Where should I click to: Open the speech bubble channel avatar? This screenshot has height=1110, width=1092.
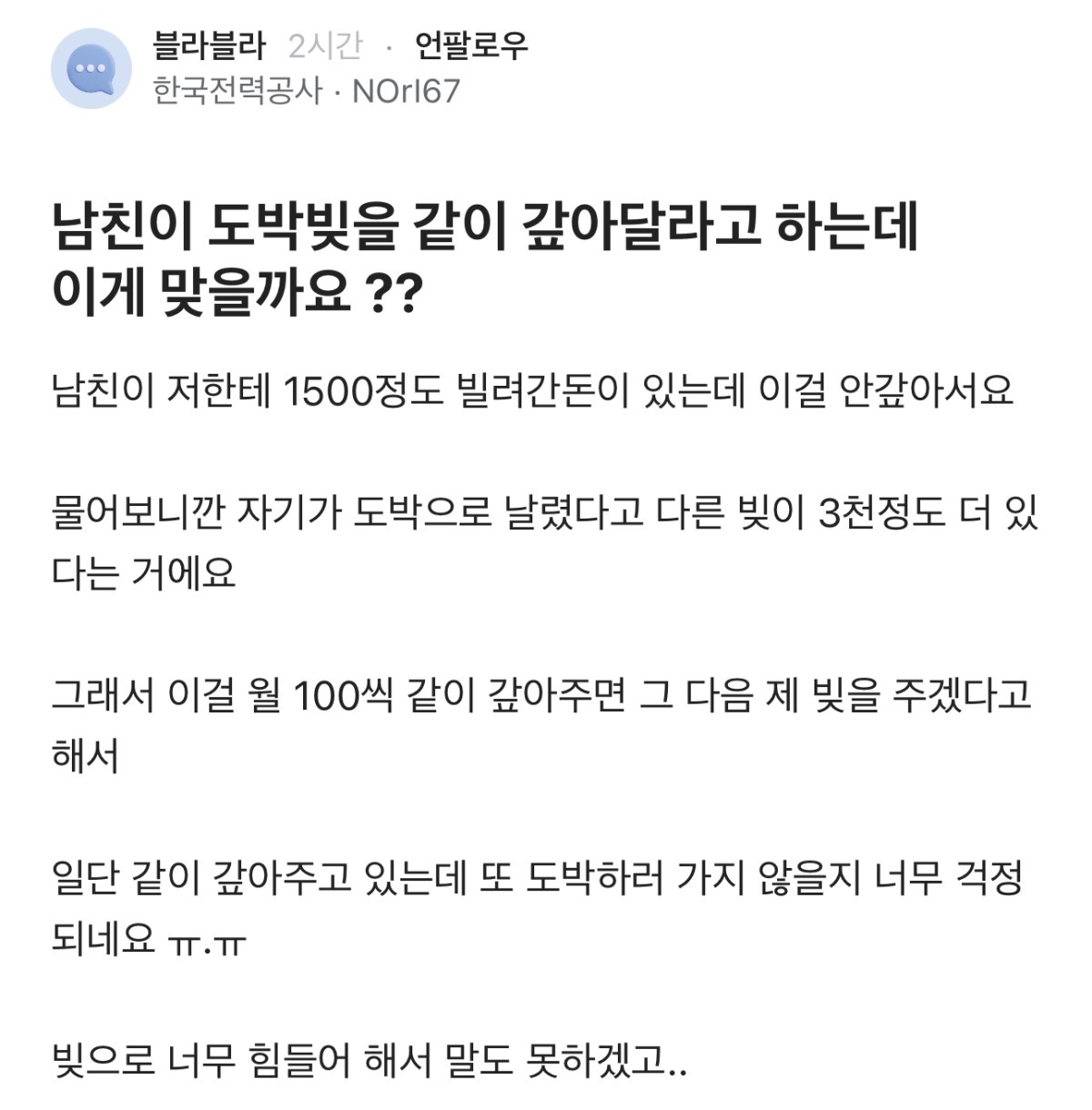pyautogui.click(x=92, y=68)
